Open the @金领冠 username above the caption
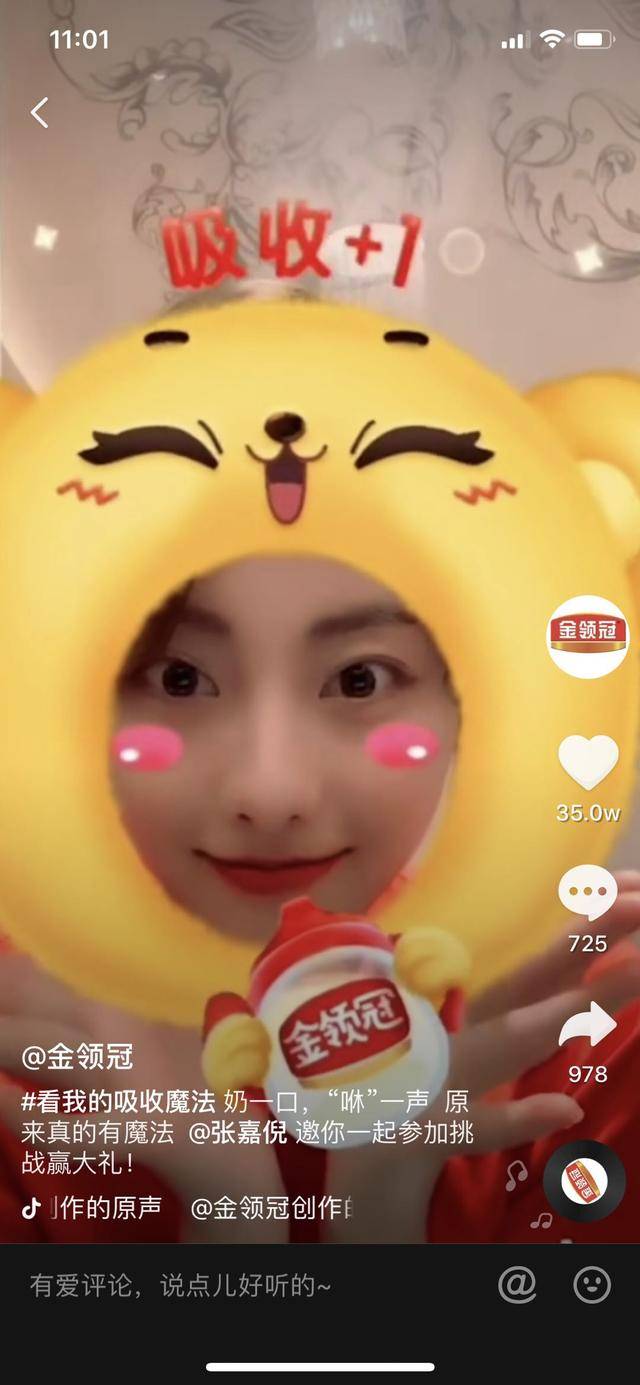Screen dimensions: 640x1385 pos(77,1056)
